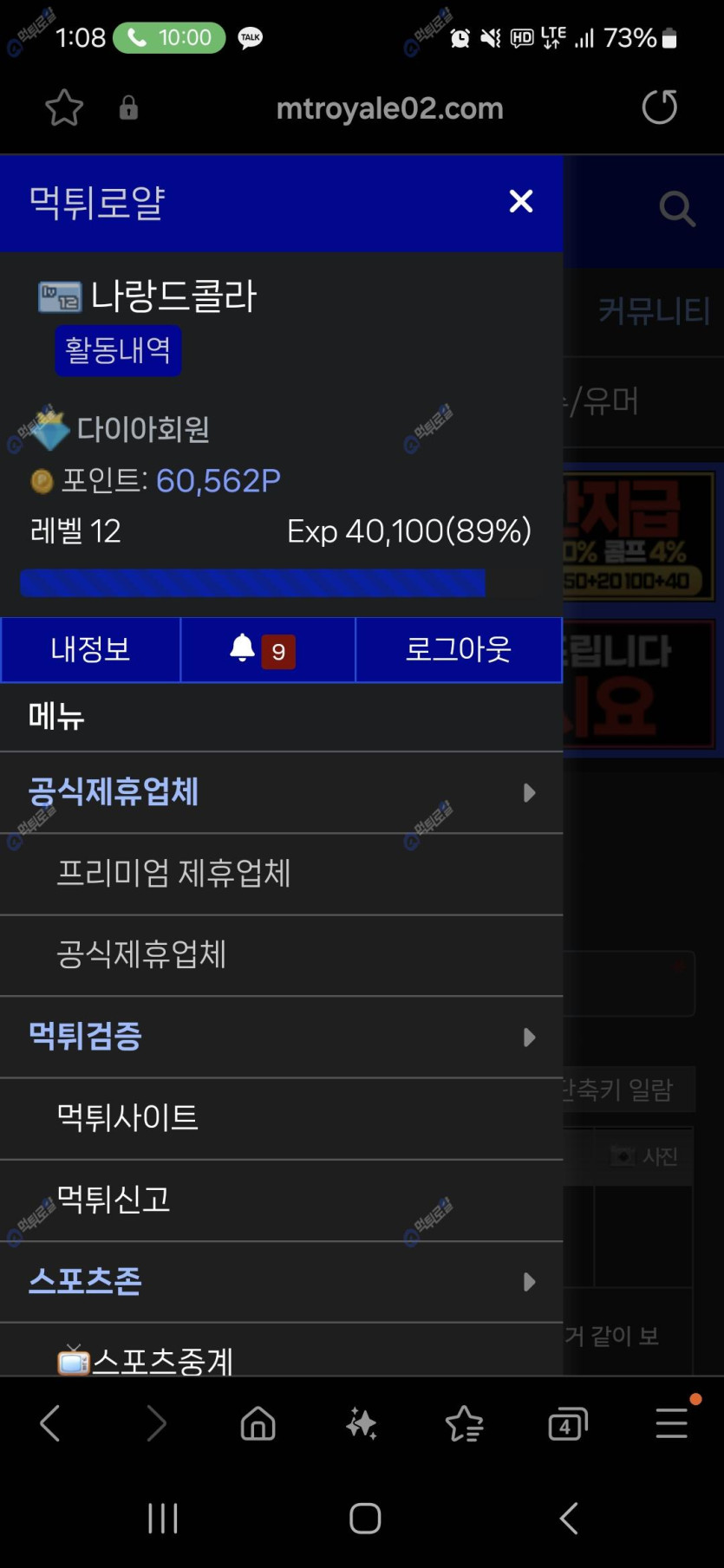
Task: Open the browser tabs switcher
Action: coord(568,1423)
